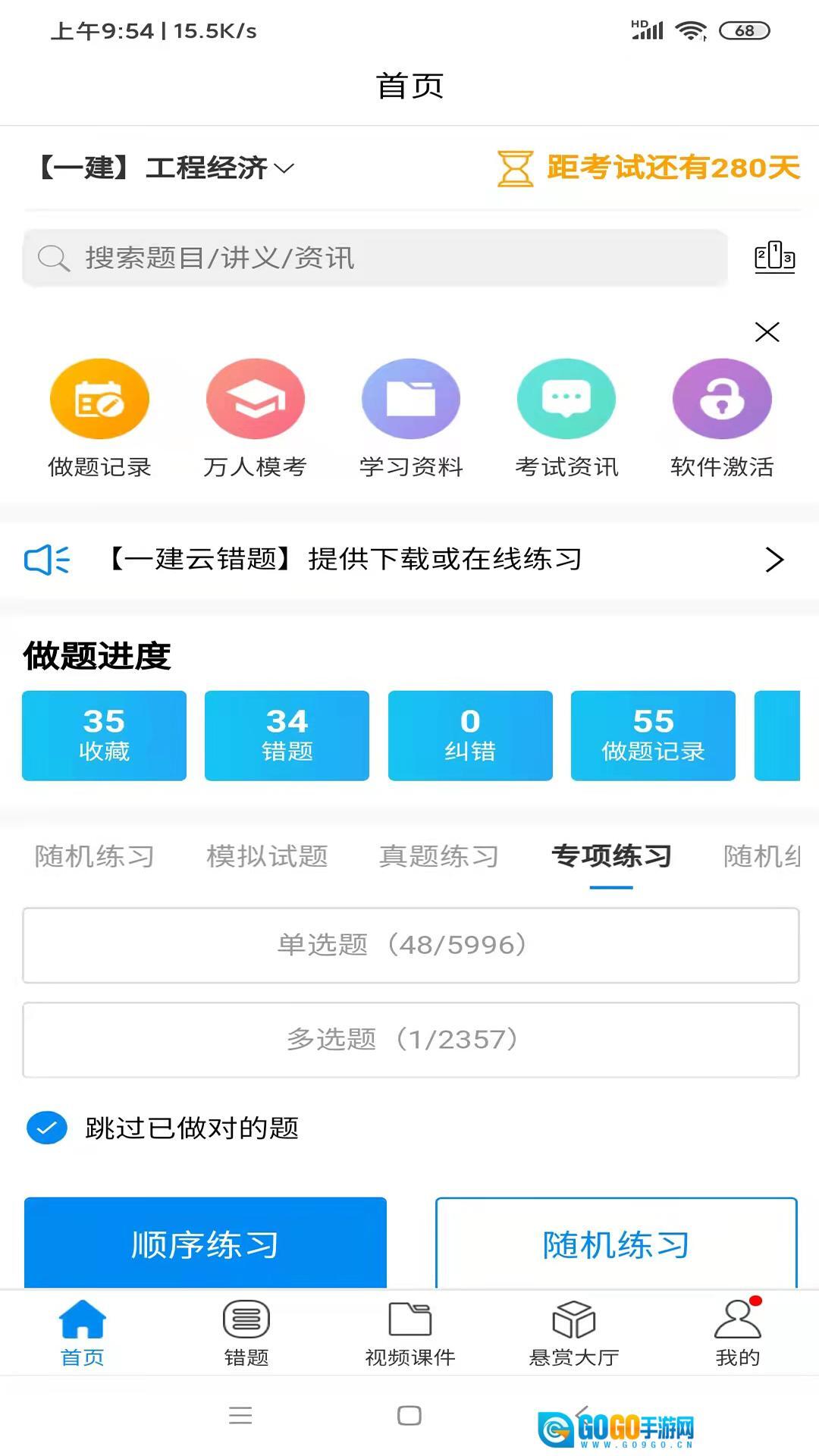Open 万人模考
The height and width of the screenshot is (1456, 819).
[256, 417]
